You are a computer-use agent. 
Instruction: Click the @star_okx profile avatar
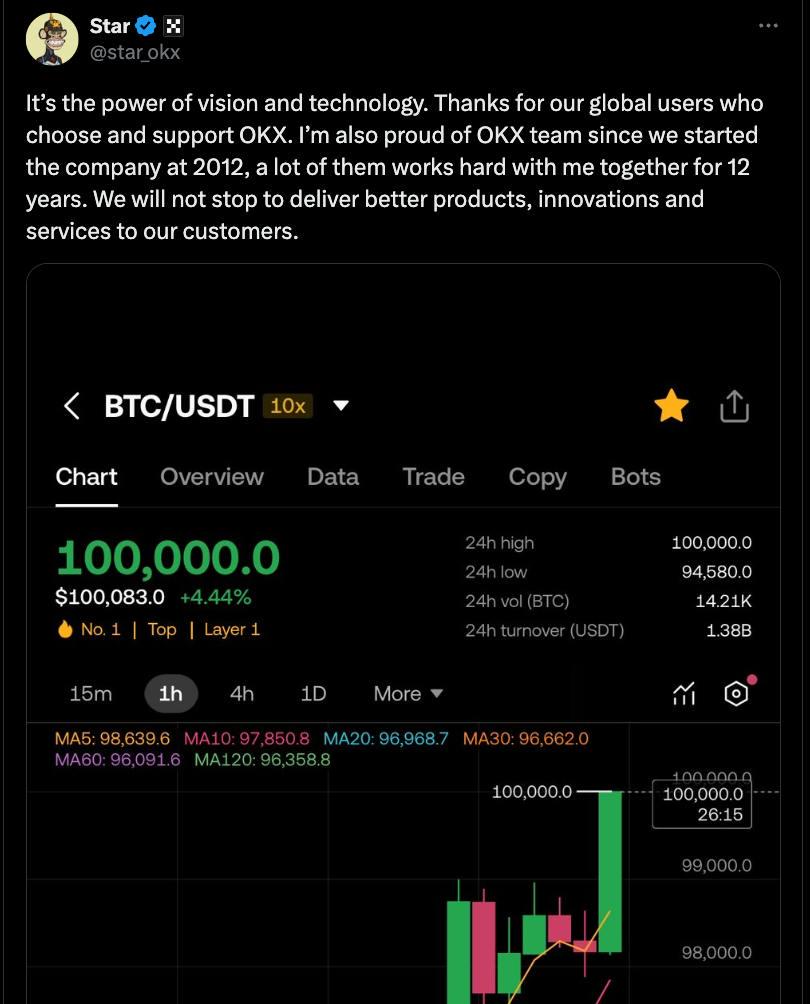(x=51, y=39)
